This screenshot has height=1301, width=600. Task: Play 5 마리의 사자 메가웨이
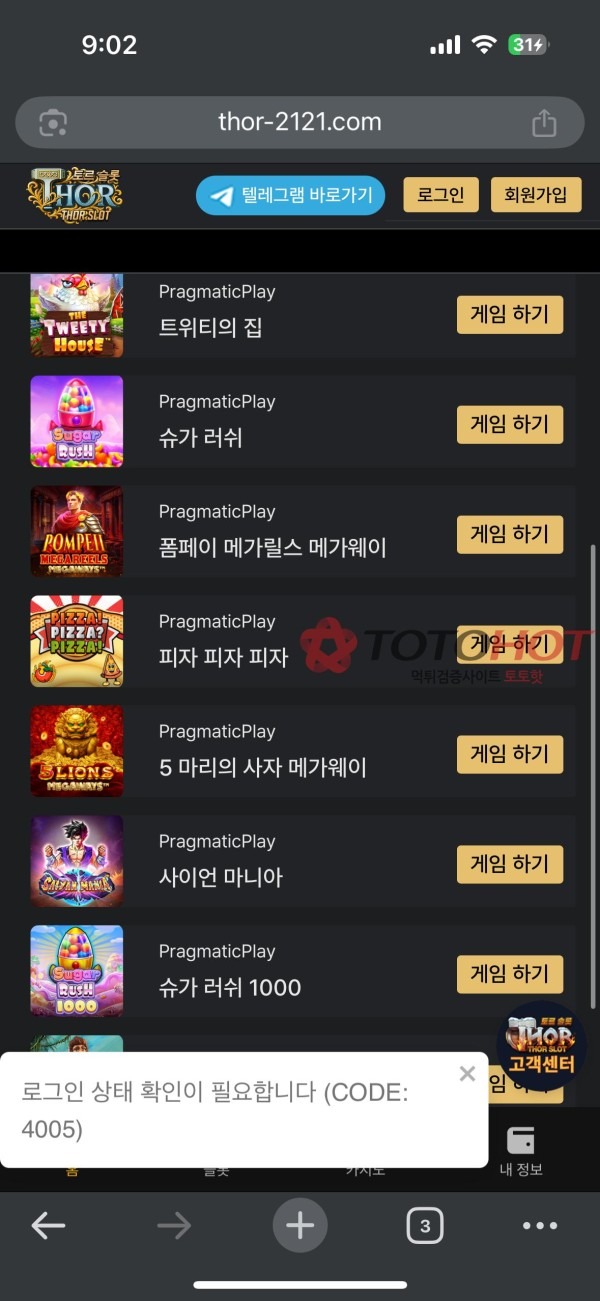coord(510,755)
